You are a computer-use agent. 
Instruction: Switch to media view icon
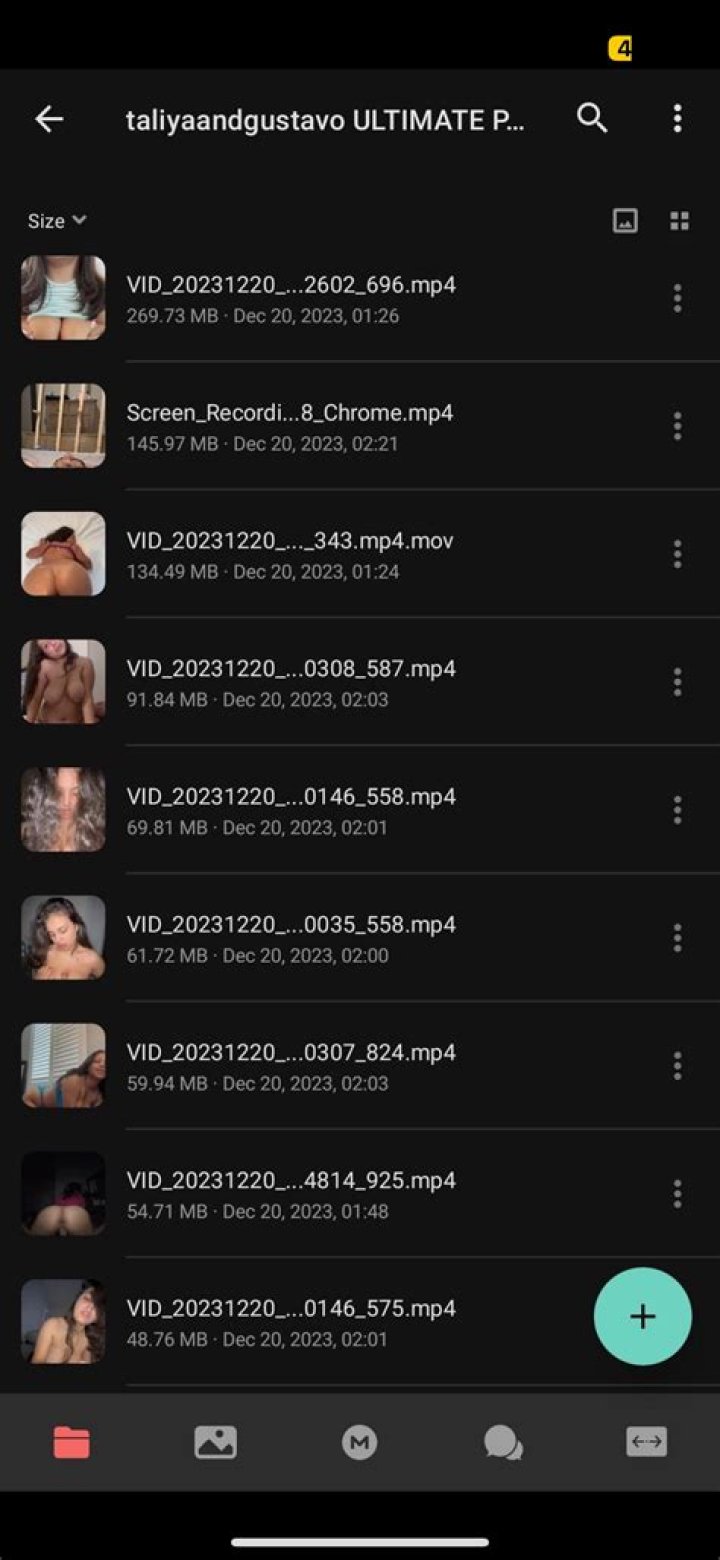pos(625,221)
